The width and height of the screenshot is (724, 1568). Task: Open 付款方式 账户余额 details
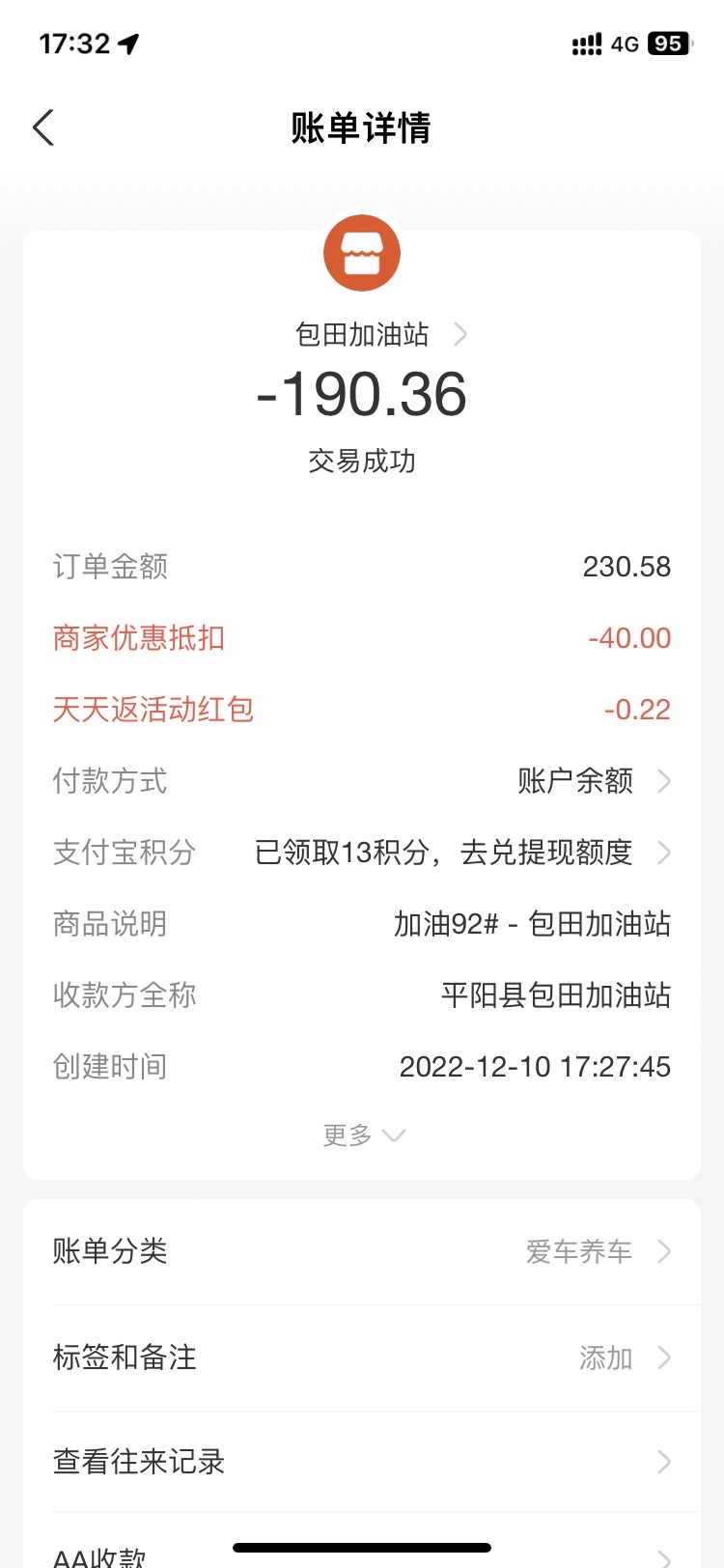[590, 780]
